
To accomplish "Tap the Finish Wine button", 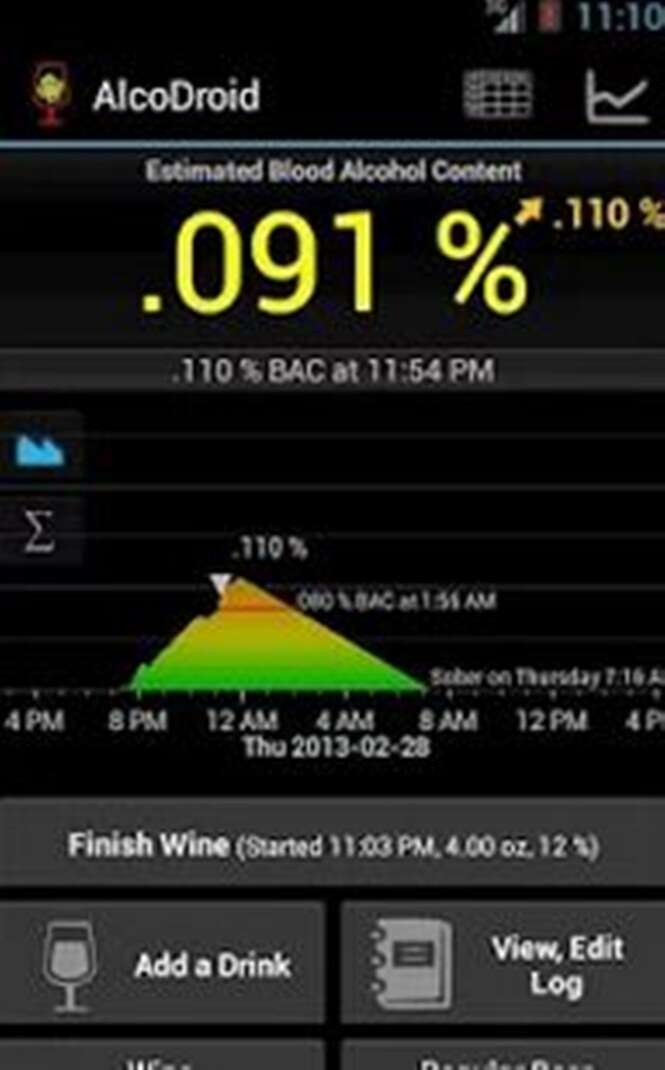I will point(332,845).
